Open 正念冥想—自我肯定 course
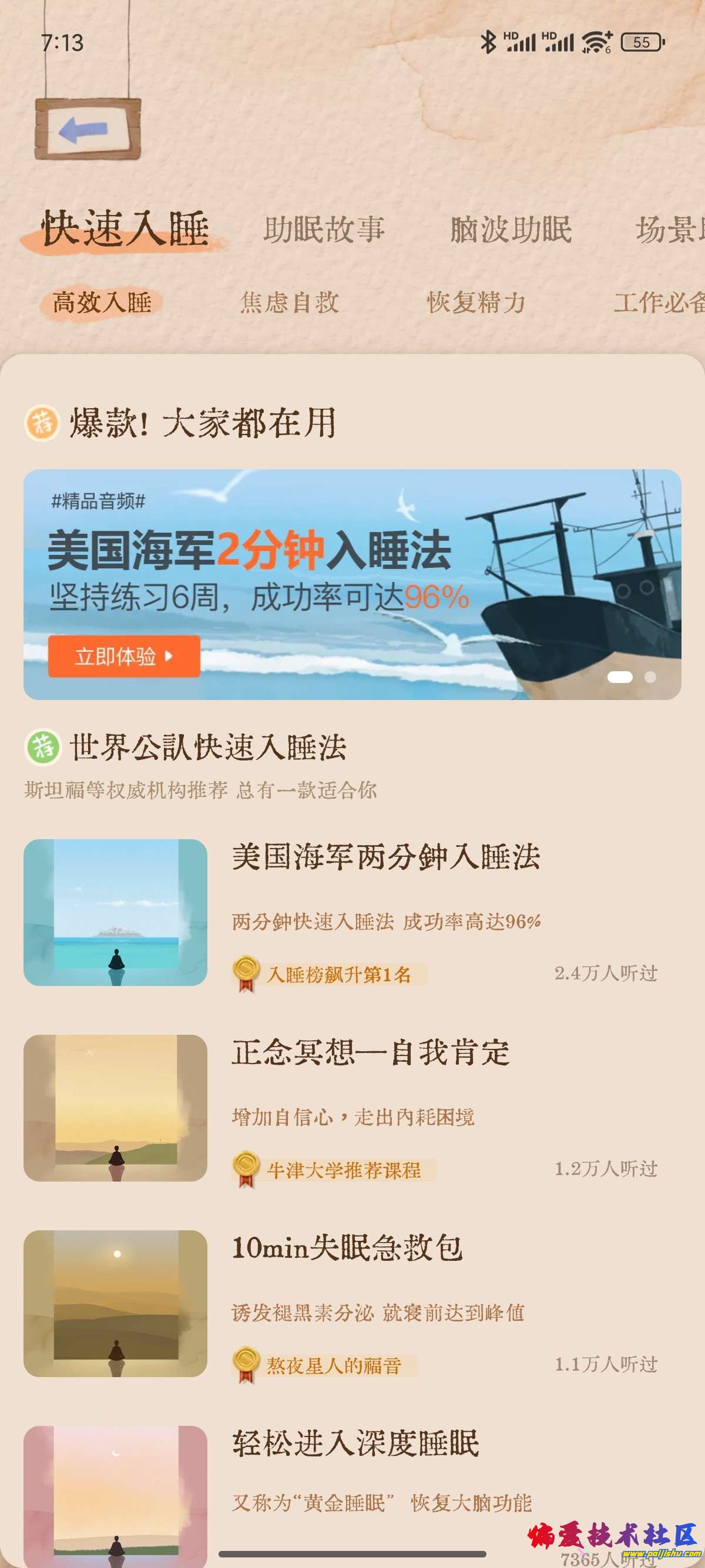Screen dimensions: 705x1568 tap(370, 1052)
